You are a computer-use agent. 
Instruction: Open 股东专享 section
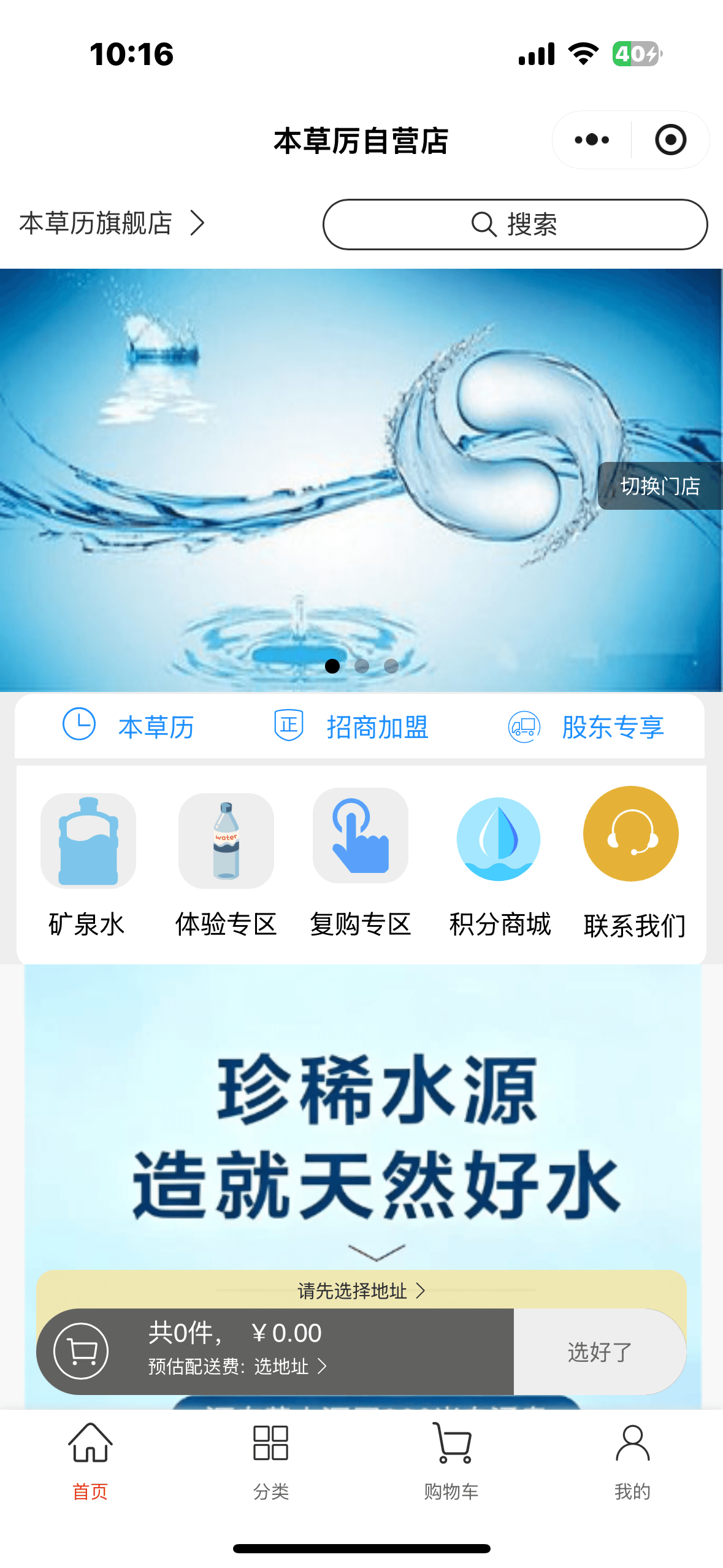(x=586, y=726)
